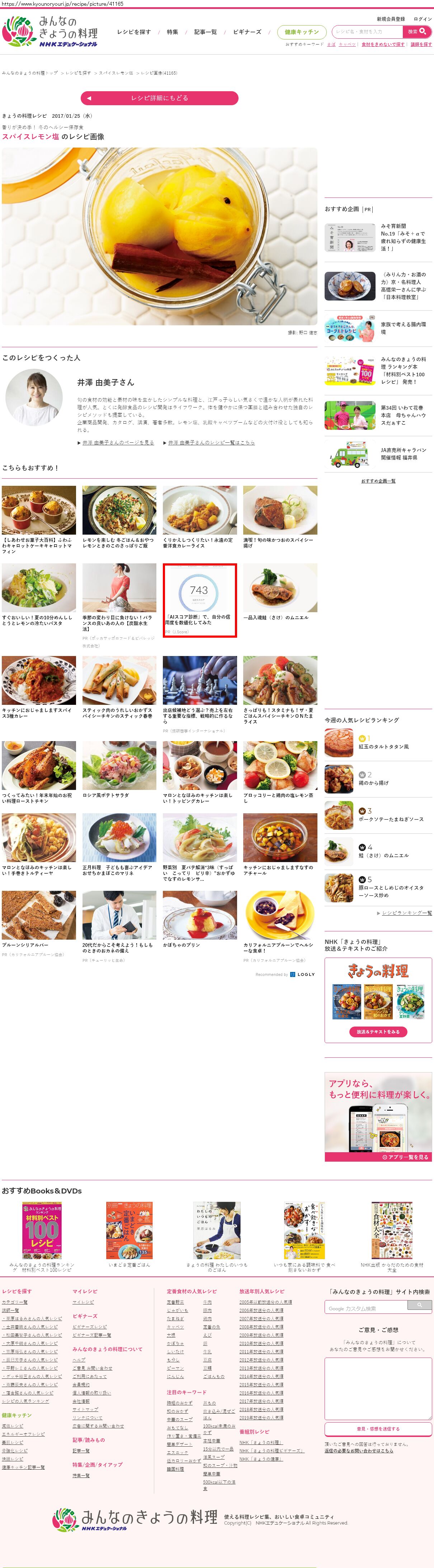Open the かぼちゃのプリン recipe card
Viewport: 434px width, 1568px height.
199,919
